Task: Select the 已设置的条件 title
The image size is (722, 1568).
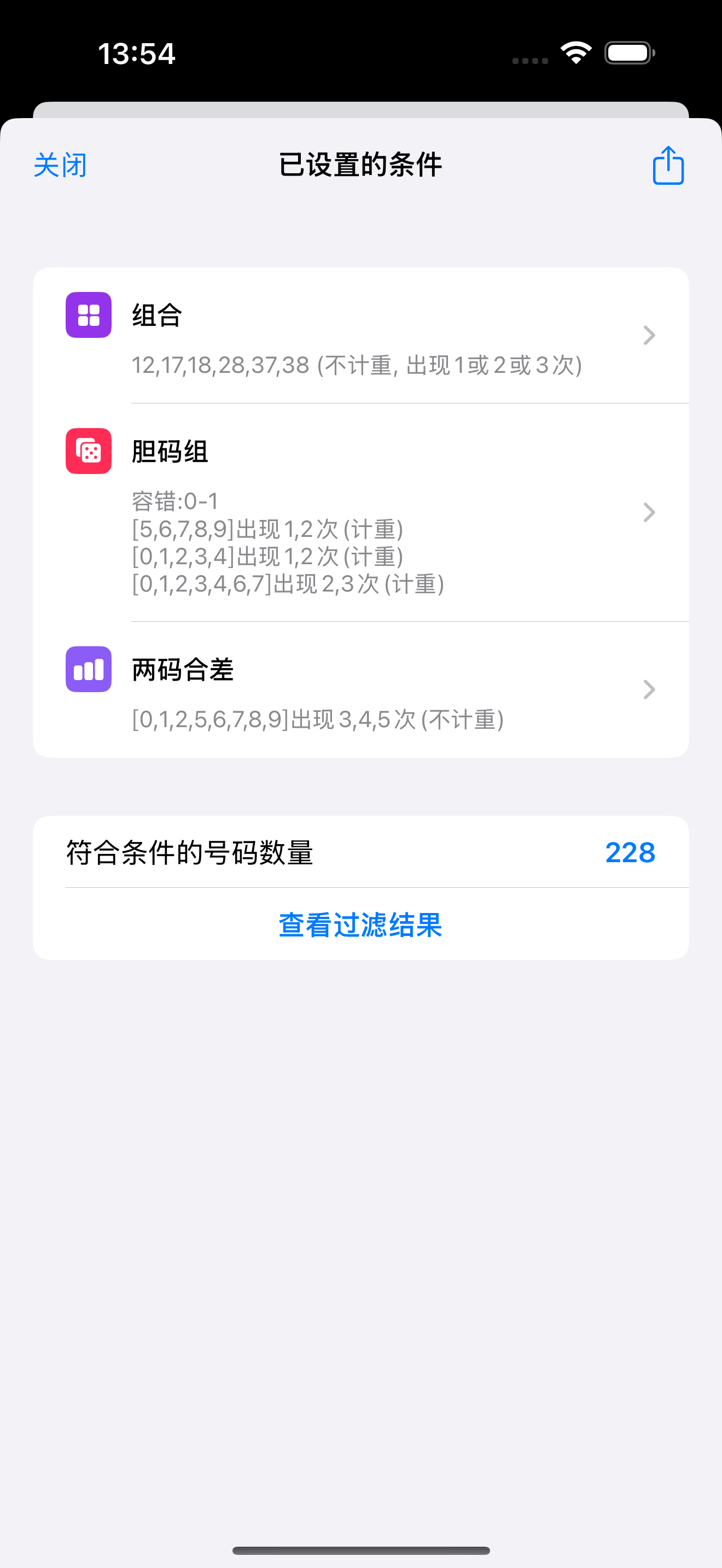Action: pos(360,163)
